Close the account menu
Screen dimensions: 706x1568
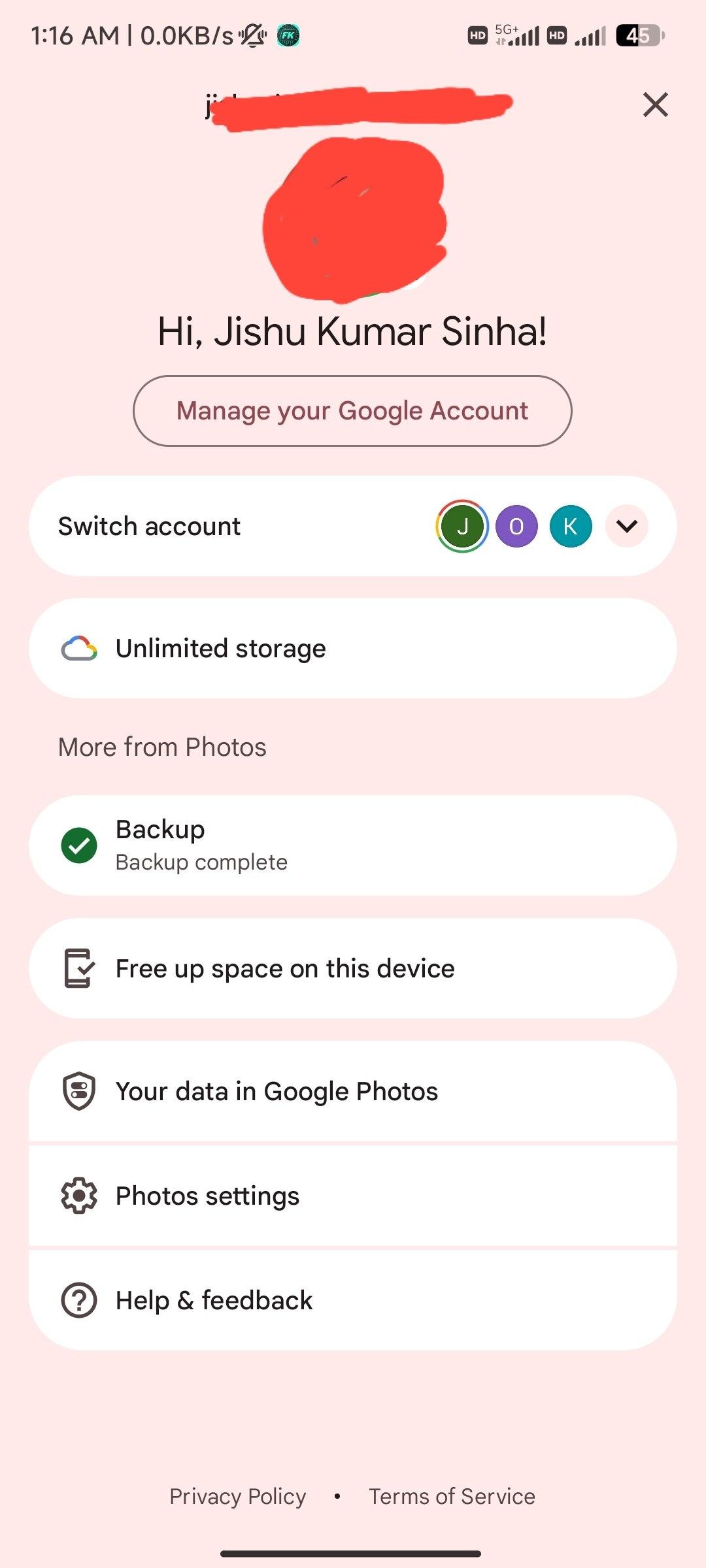(x=655, y=105)
